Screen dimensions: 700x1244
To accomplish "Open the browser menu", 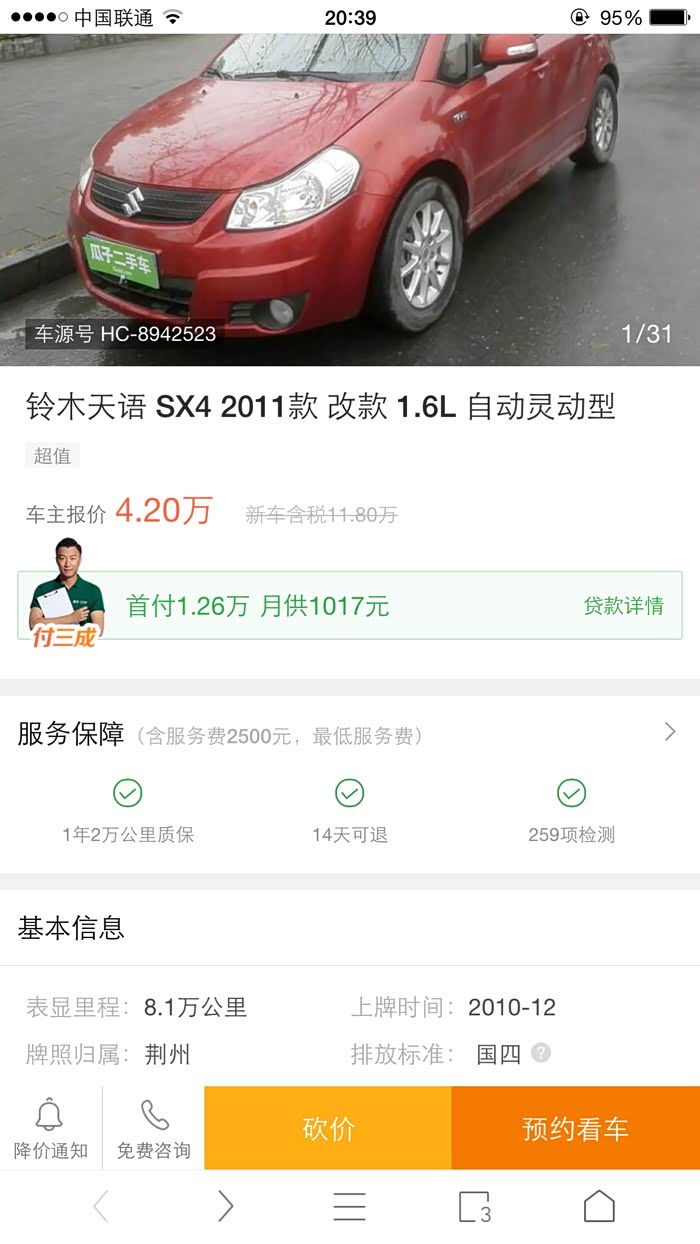I will point(349,1207).
